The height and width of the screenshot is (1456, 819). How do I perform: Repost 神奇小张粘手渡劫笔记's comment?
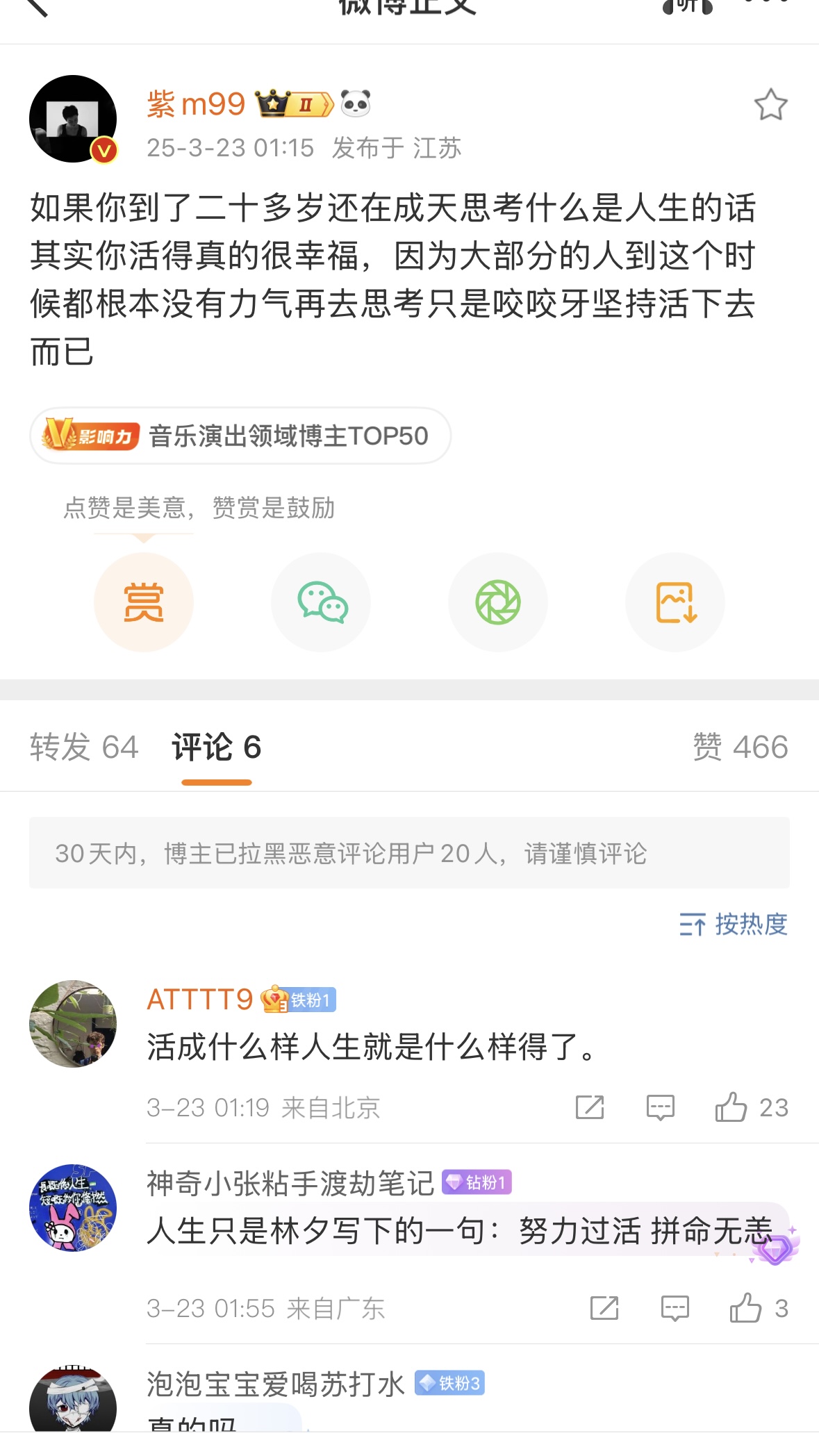(x=604, y=1308)
